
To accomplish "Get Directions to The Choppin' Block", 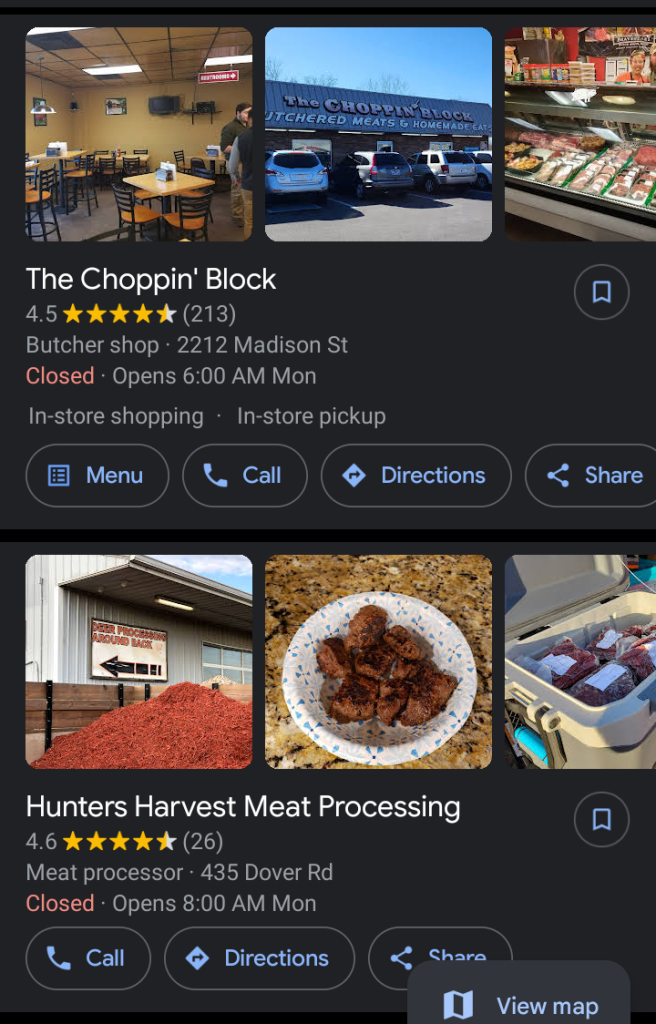I will click(x=415, y=476).
